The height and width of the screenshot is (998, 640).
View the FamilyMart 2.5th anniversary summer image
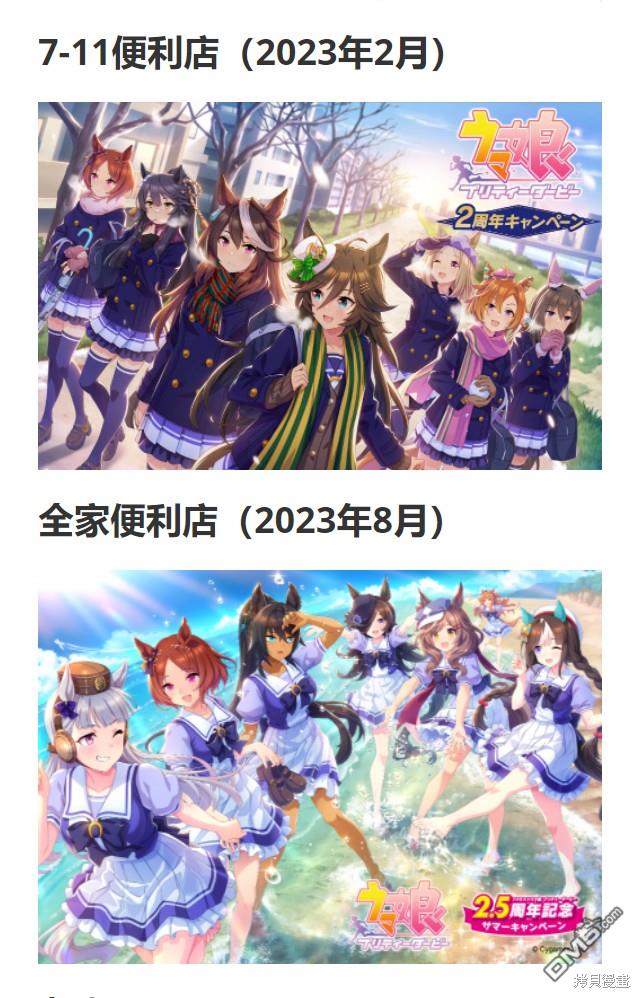pyautogui.click(x=320, y=765)
